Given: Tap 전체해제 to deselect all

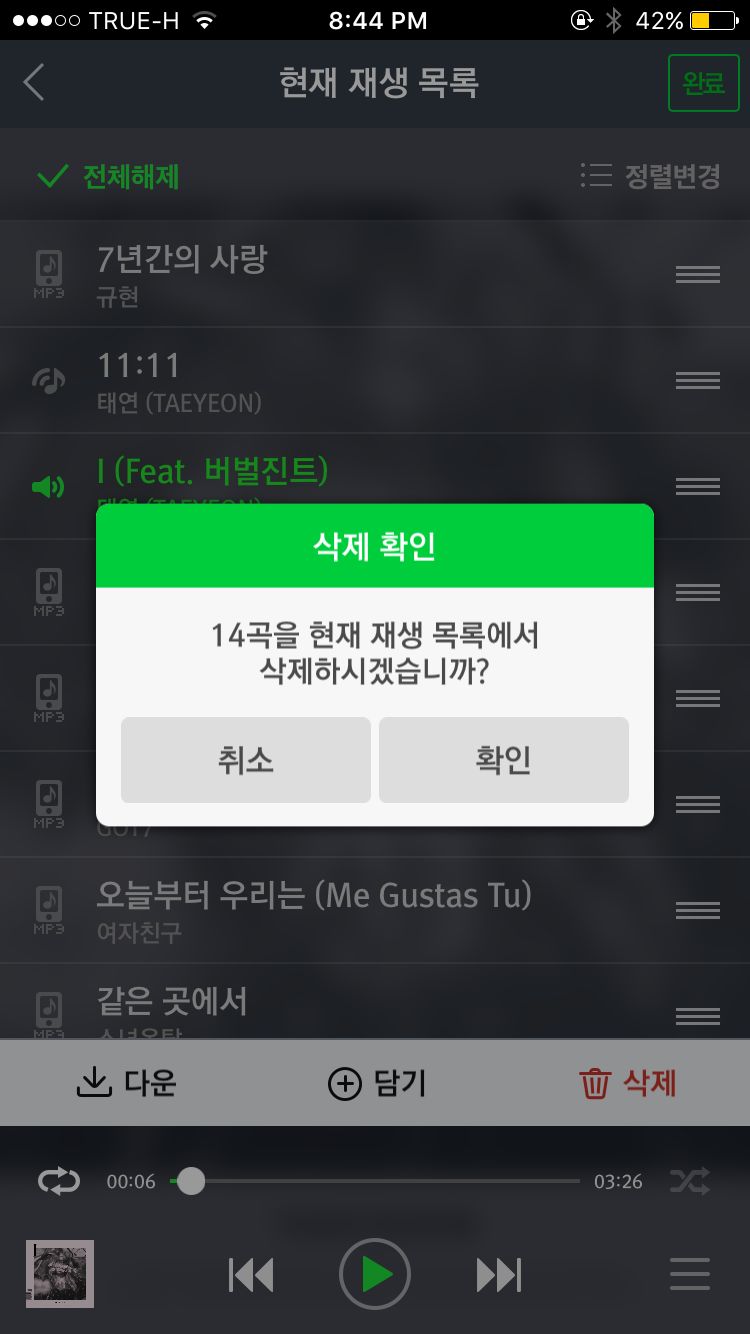Looking at the screenshot, I should (108, 177).
